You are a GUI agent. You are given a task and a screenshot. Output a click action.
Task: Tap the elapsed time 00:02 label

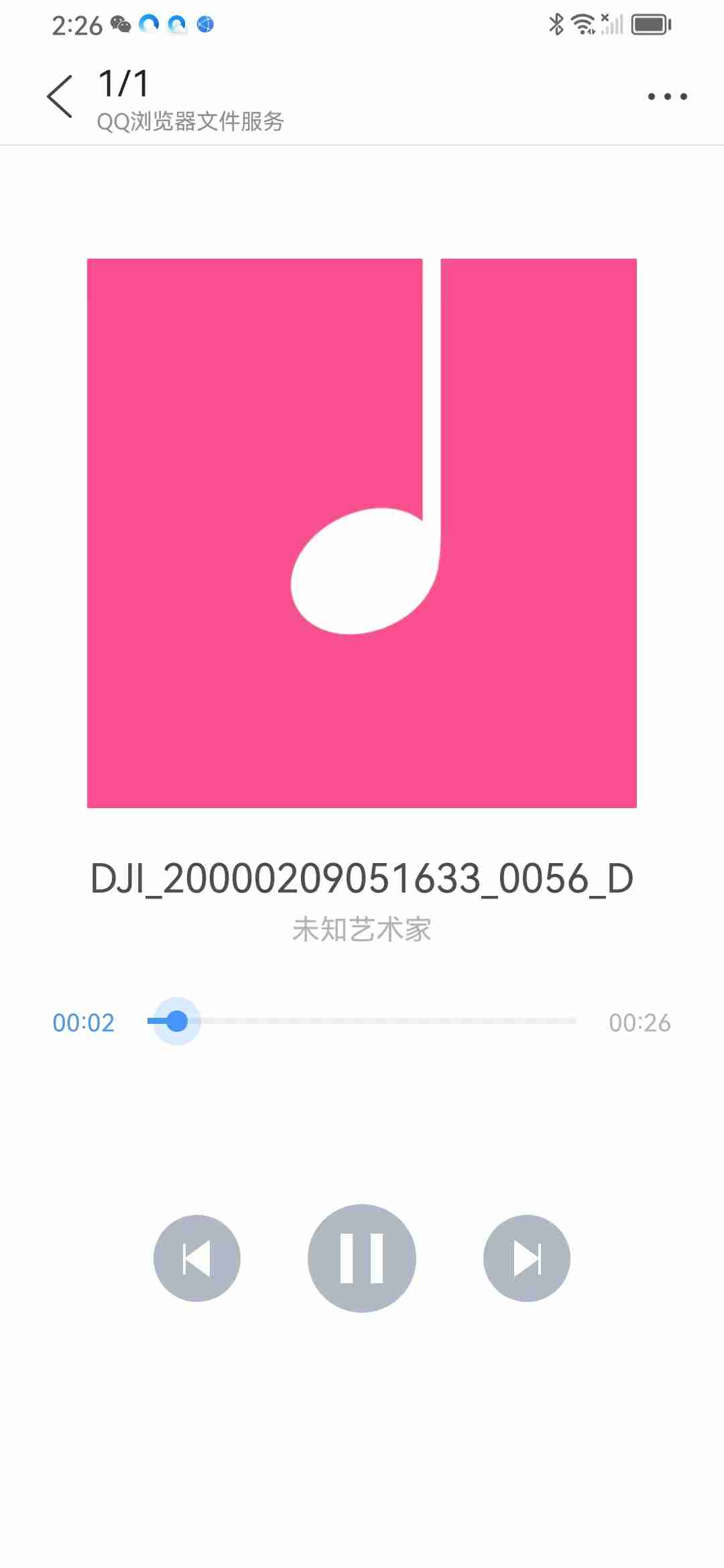click(84, 1022)
